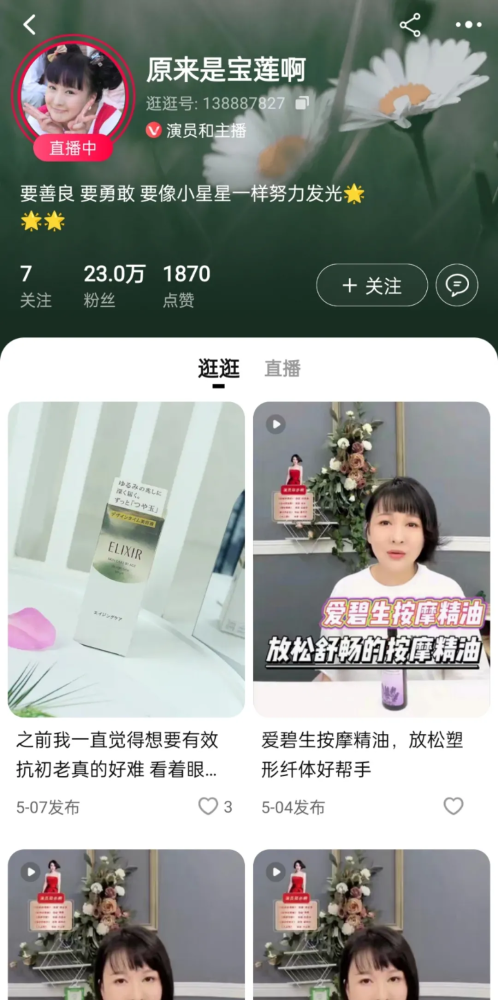Like the post published on 5-07
The width and height of the screenshot is (498, 1000).
[208, 807]
